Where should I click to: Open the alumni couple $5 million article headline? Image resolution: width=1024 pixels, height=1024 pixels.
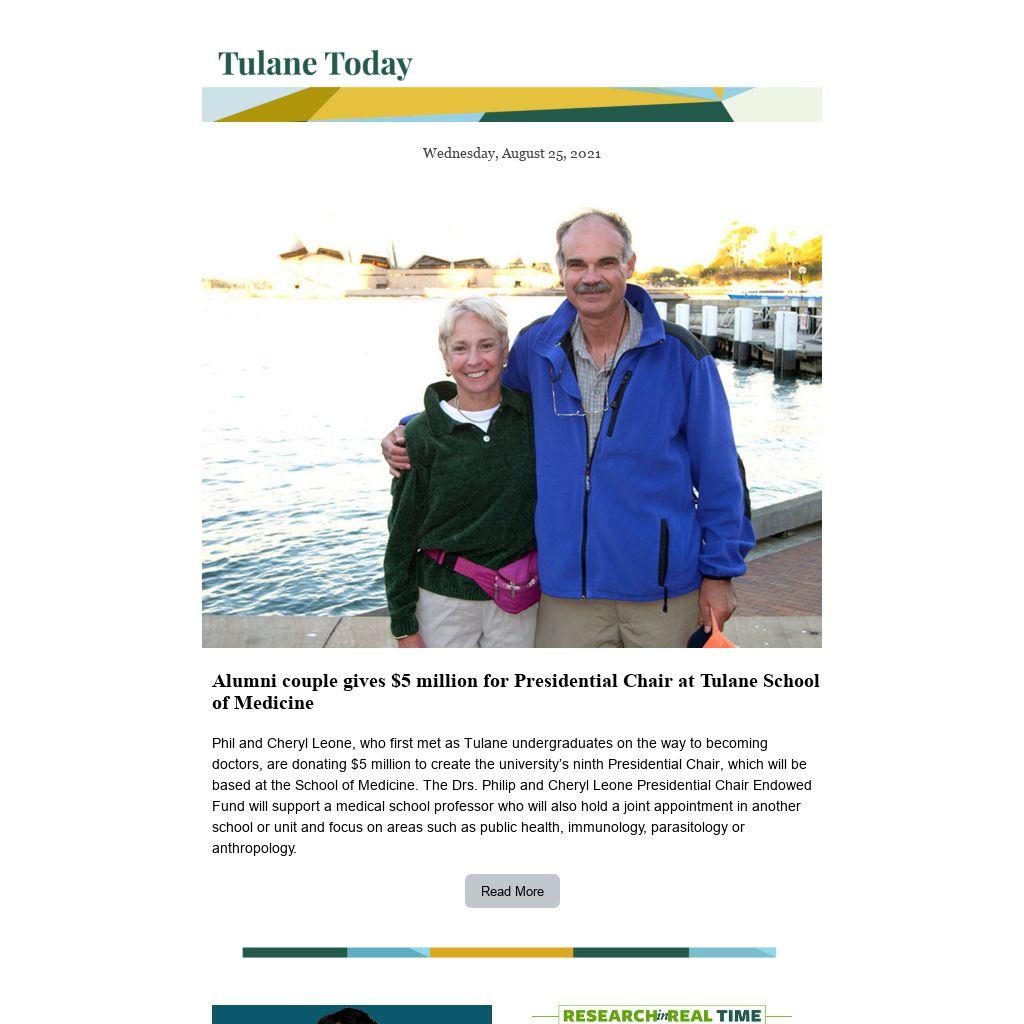coord(515,691)
